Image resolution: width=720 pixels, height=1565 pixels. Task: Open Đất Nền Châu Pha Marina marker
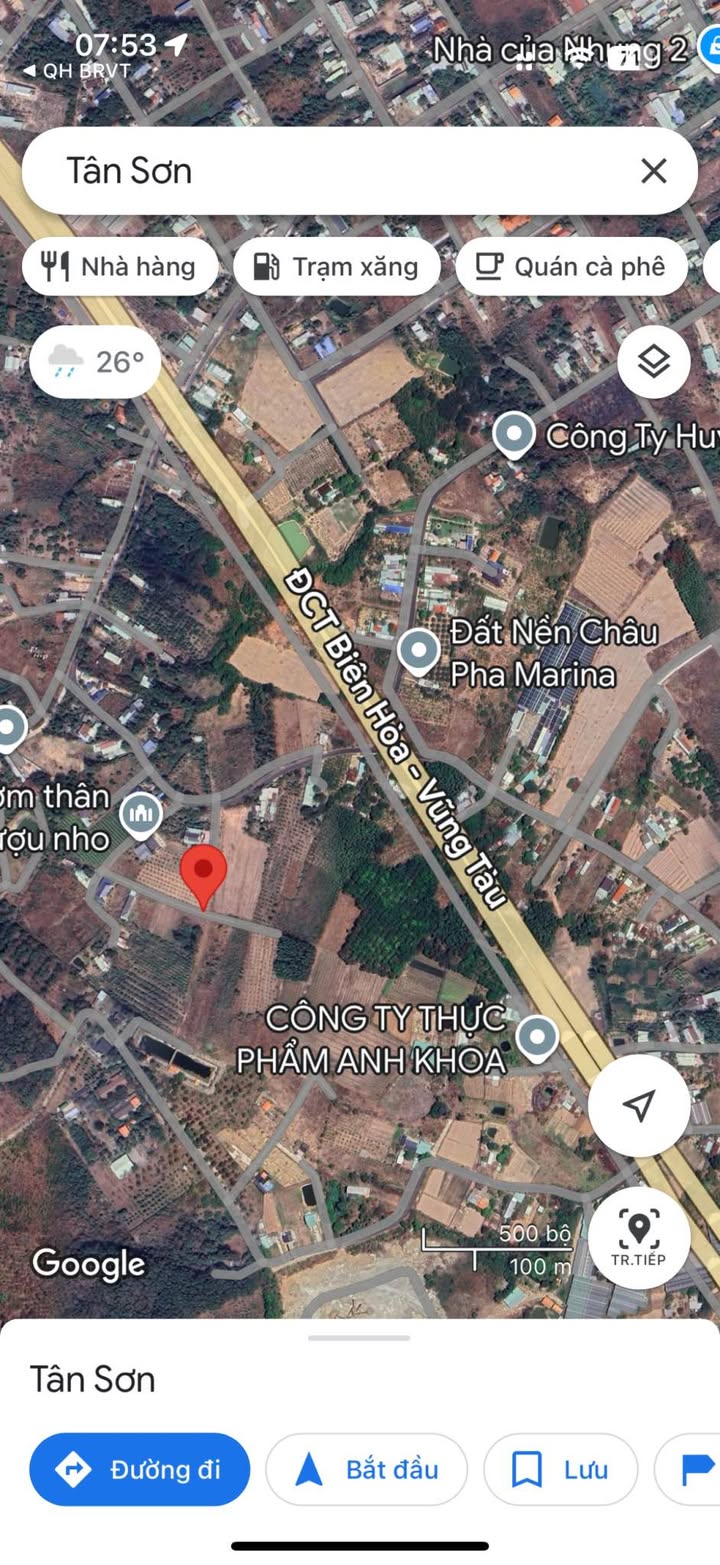pyautogui.click(x=419, y=652)
